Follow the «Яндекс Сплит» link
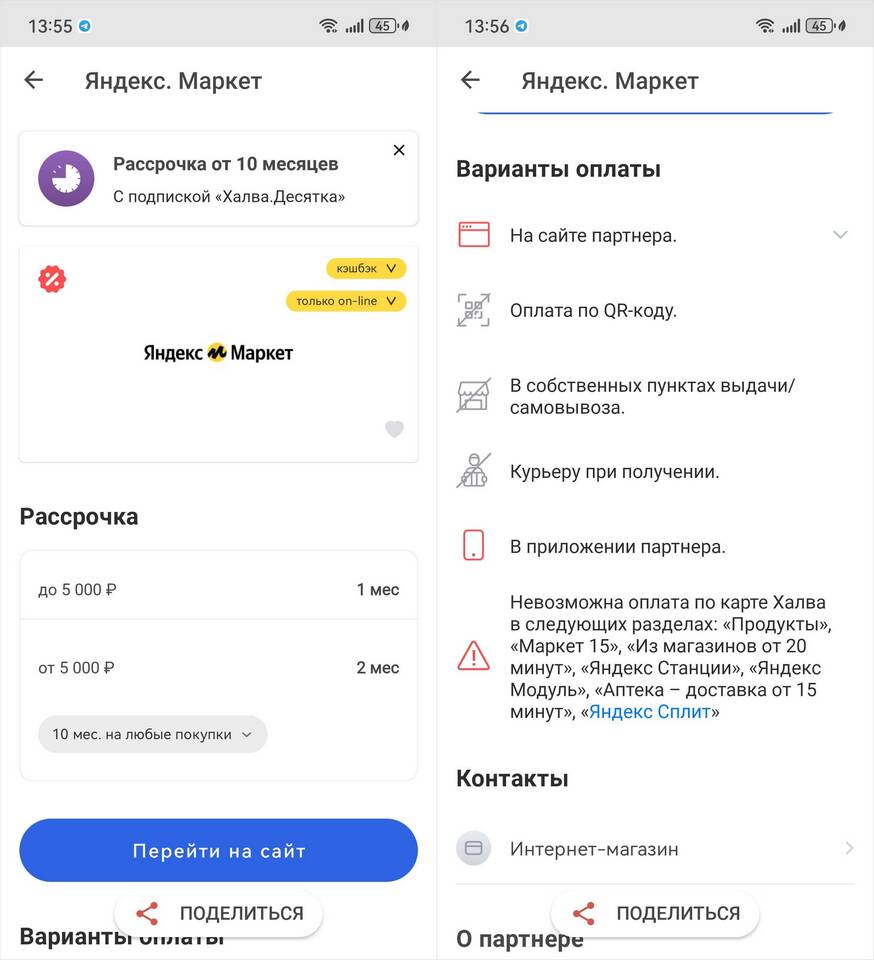The width and height of the screenshot is (874, 960). [650, 712]
